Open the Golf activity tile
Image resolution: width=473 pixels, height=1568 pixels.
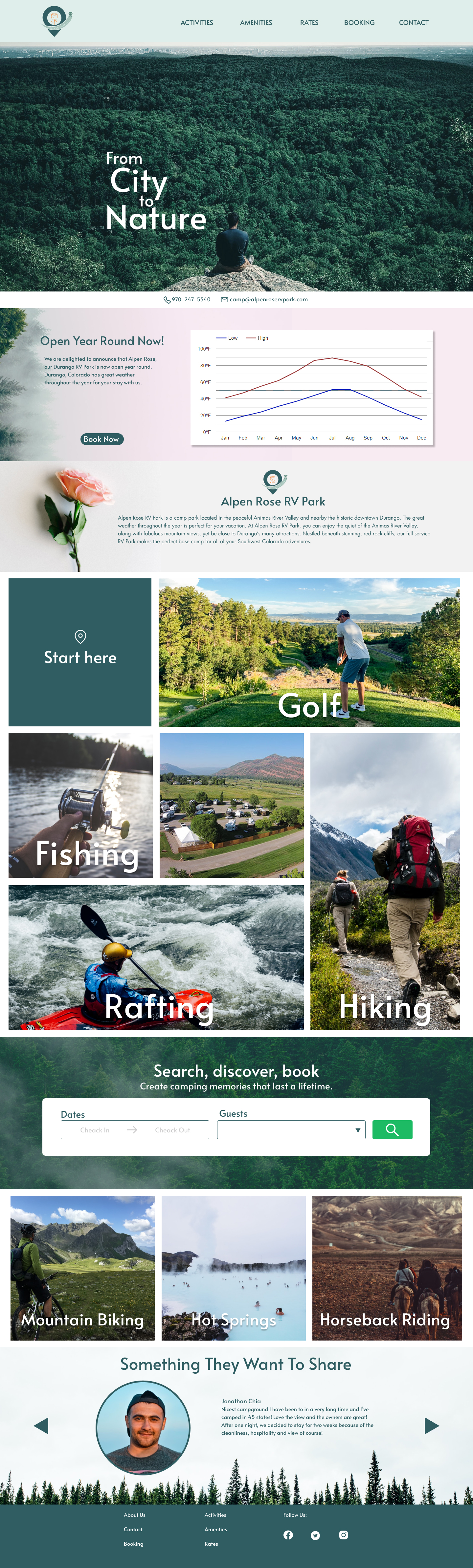[309, 652]
